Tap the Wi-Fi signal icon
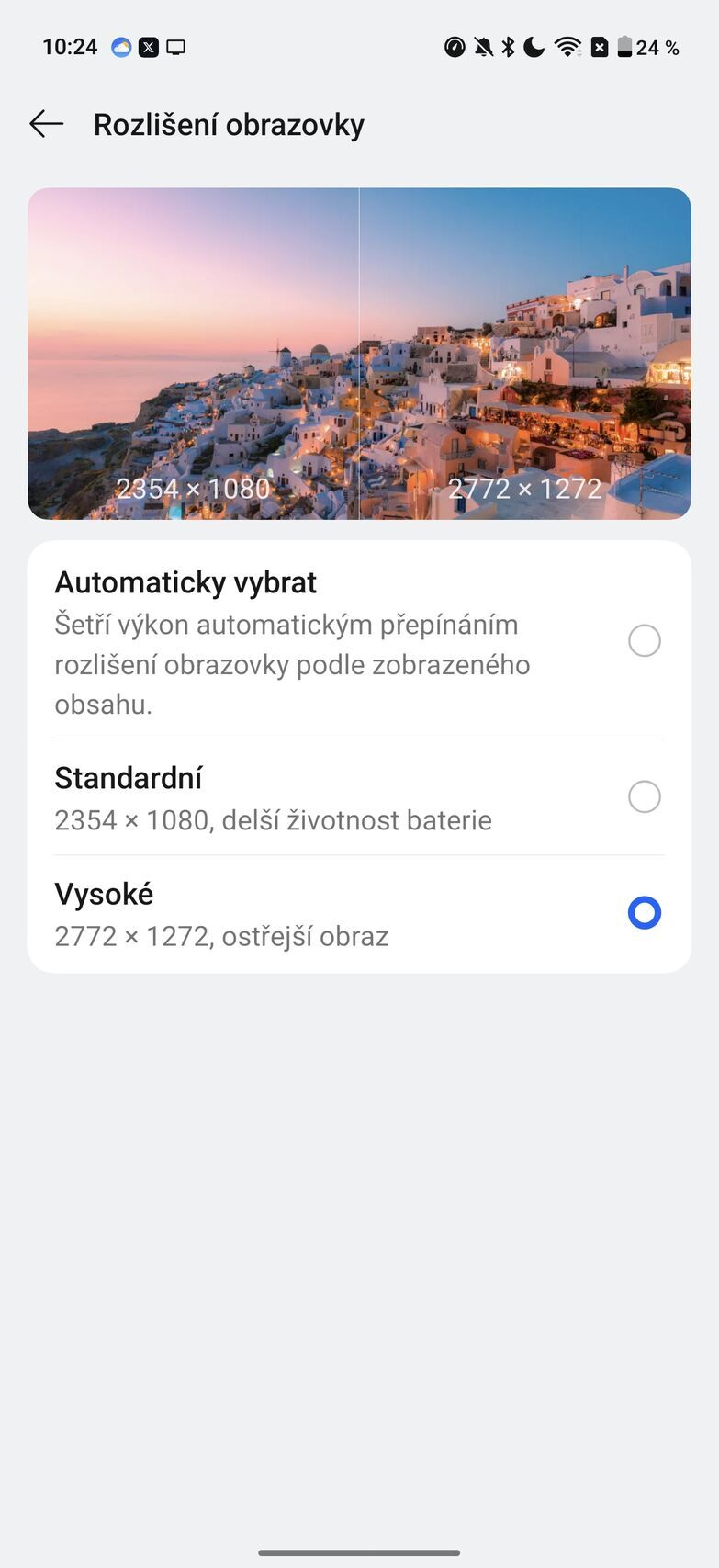The height and width of the screenshot is (1568, 719). point(567,47)
